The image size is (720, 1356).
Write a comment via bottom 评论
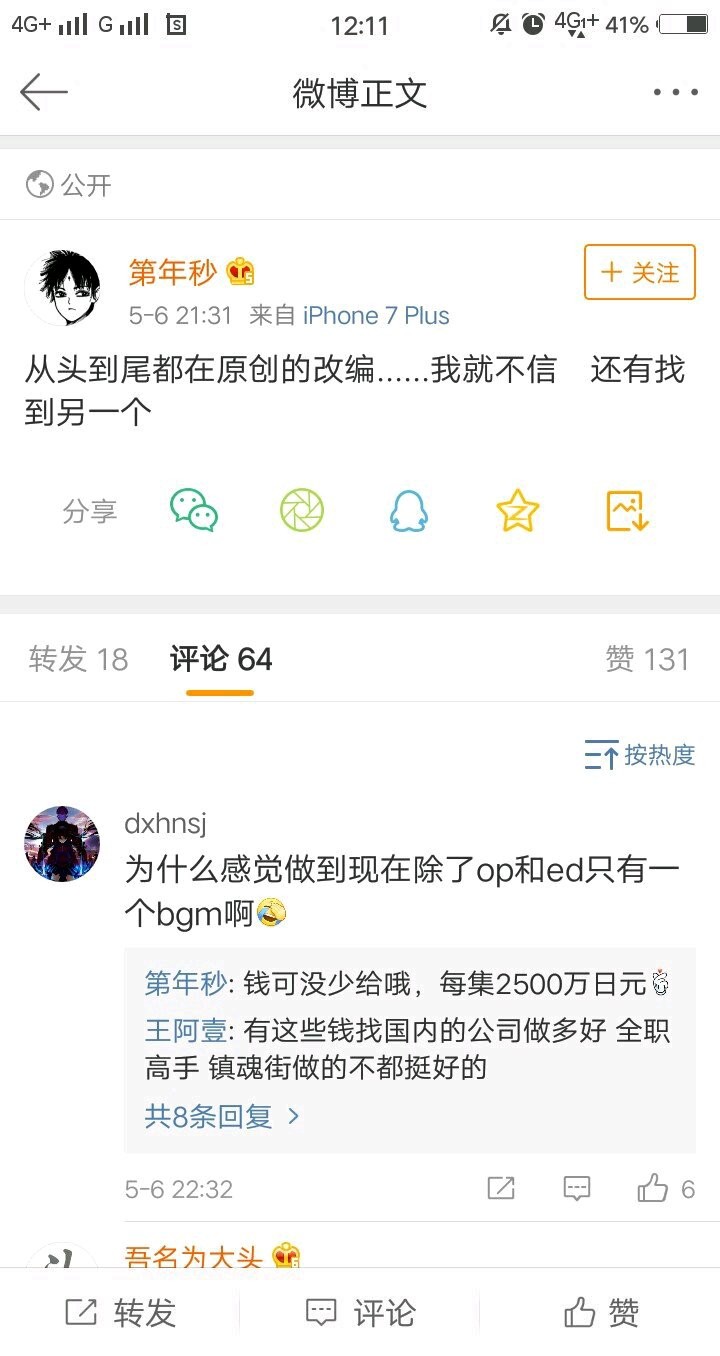[x=360, y=1312]
